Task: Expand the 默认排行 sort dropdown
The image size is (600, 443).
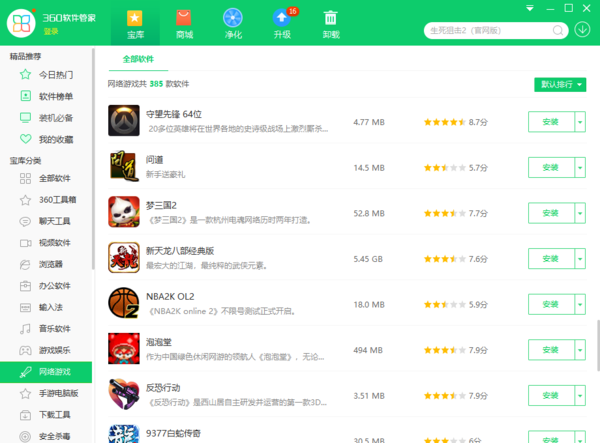Action: pos(561,84)
